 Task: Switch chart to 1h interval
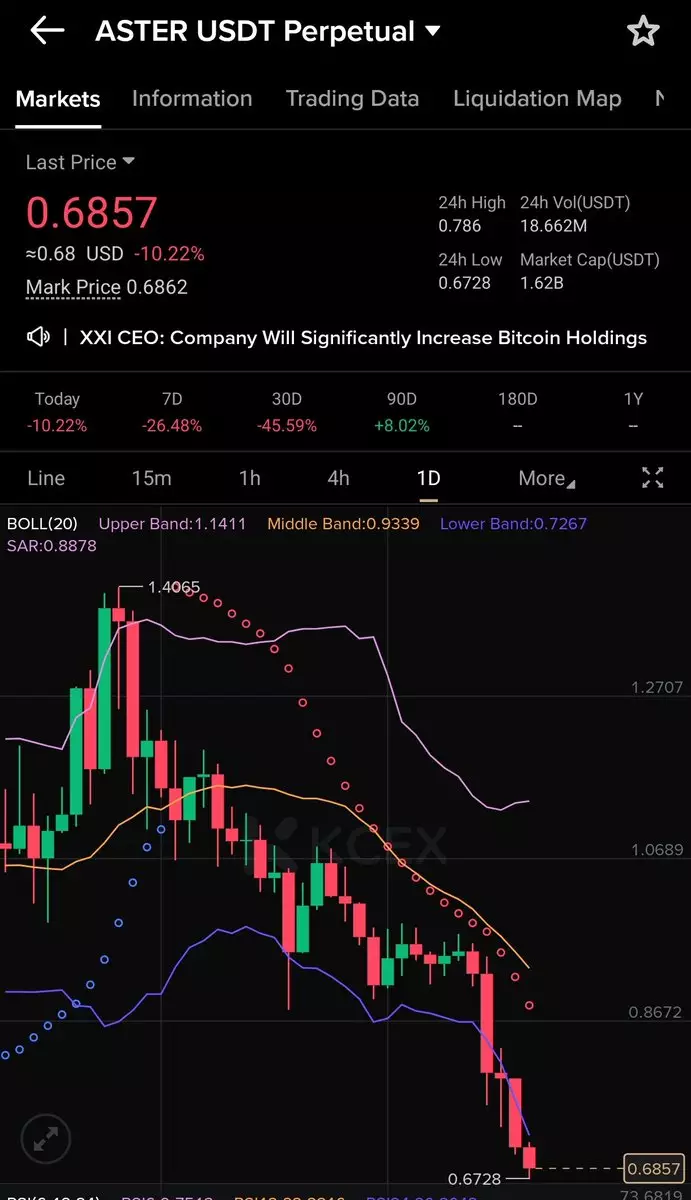[x=250, y=478]
